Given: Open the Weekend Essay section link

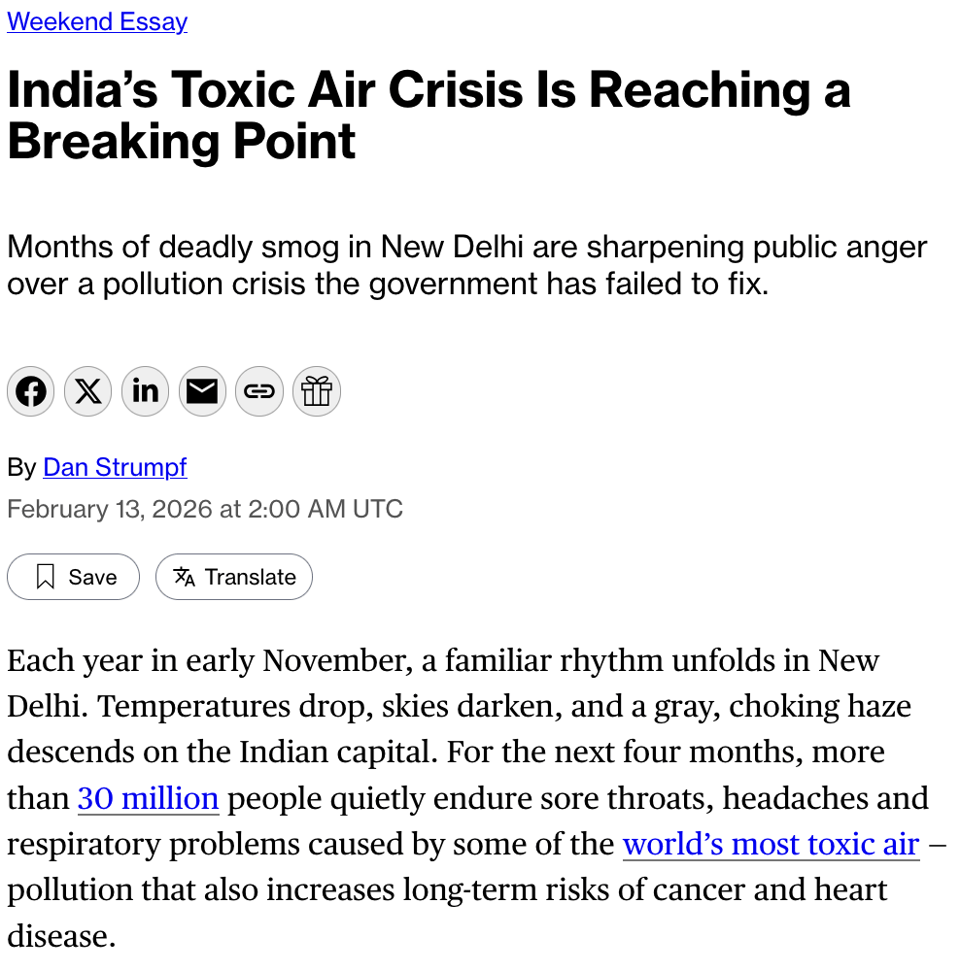Looking at the screenshot, I should pos(97,22).
